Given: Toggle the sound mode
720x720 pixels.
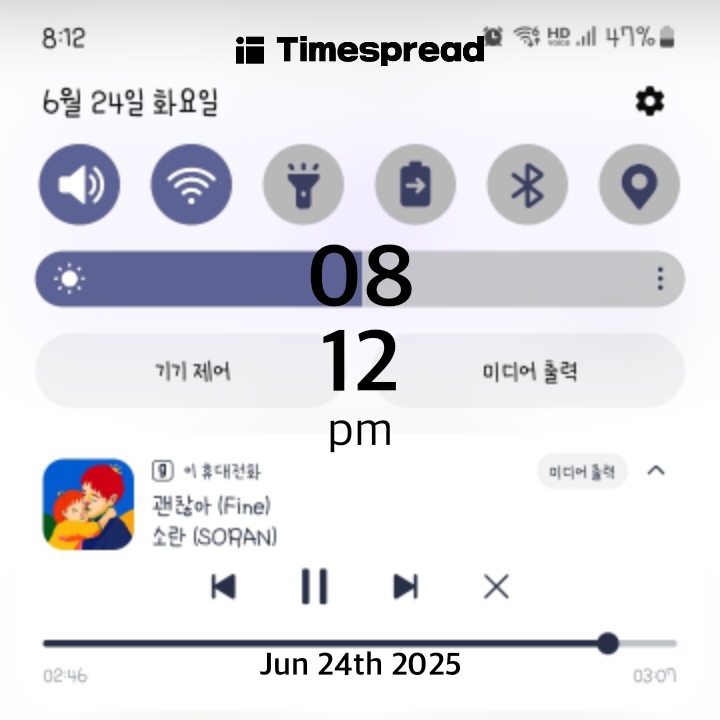Looking at the screenshot, I should pyautogui.click(x=79, y=185).
